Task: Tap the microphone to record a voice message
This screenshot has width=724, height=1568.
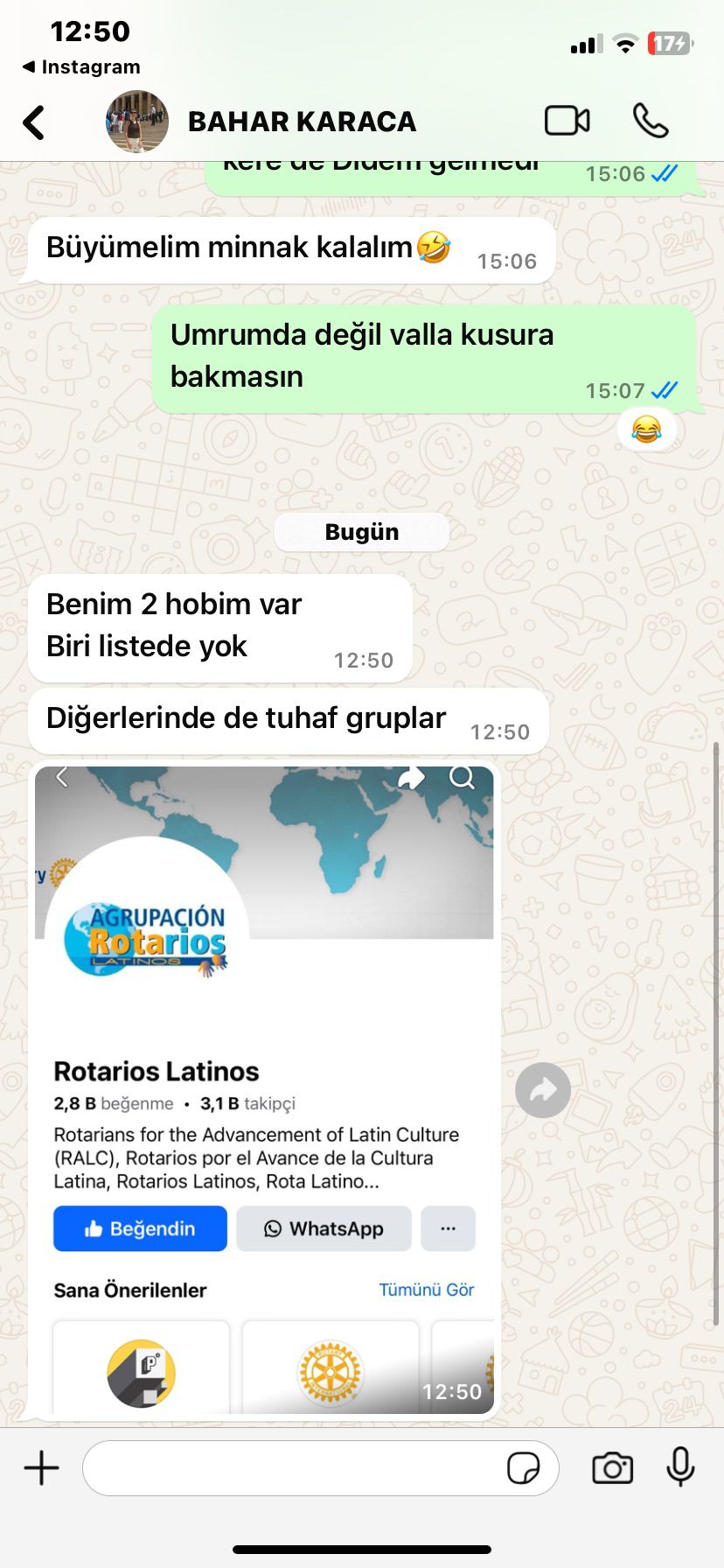Action: pyautogui.click(x=680, y=1467)
